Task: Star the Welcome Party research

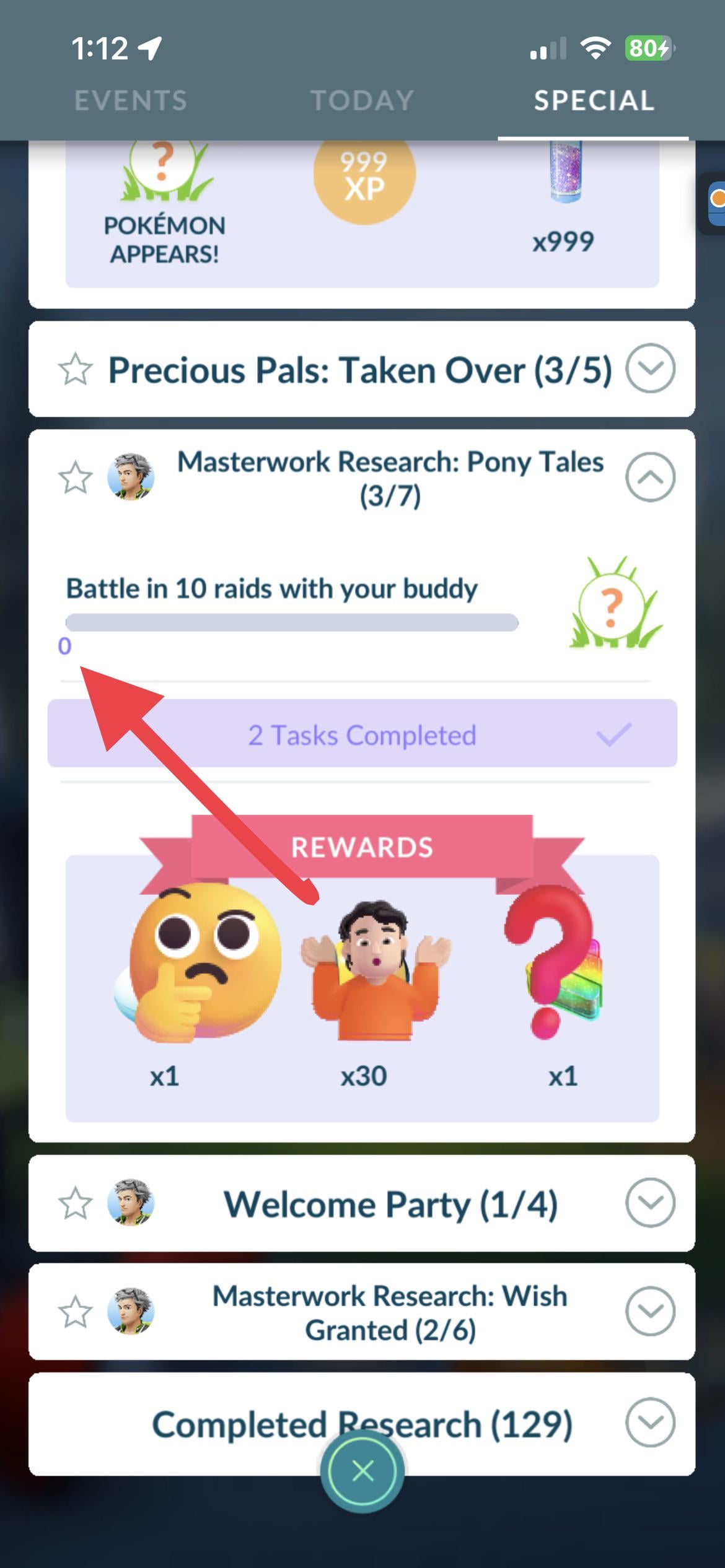Action: (x=76, y=1203)
